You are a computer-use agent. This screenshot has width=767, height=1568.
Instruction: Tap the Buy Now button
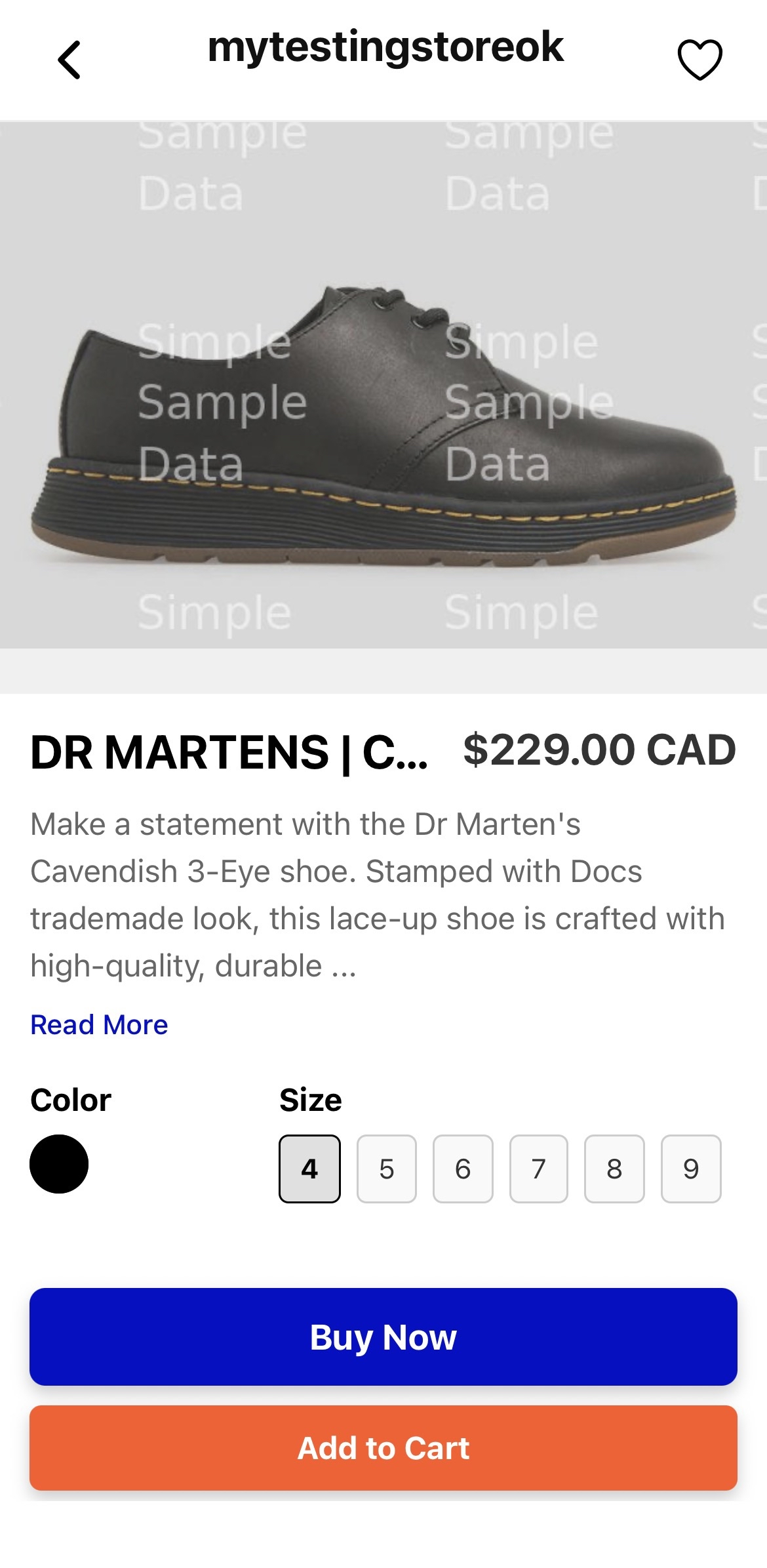[x=383, y=1337]
